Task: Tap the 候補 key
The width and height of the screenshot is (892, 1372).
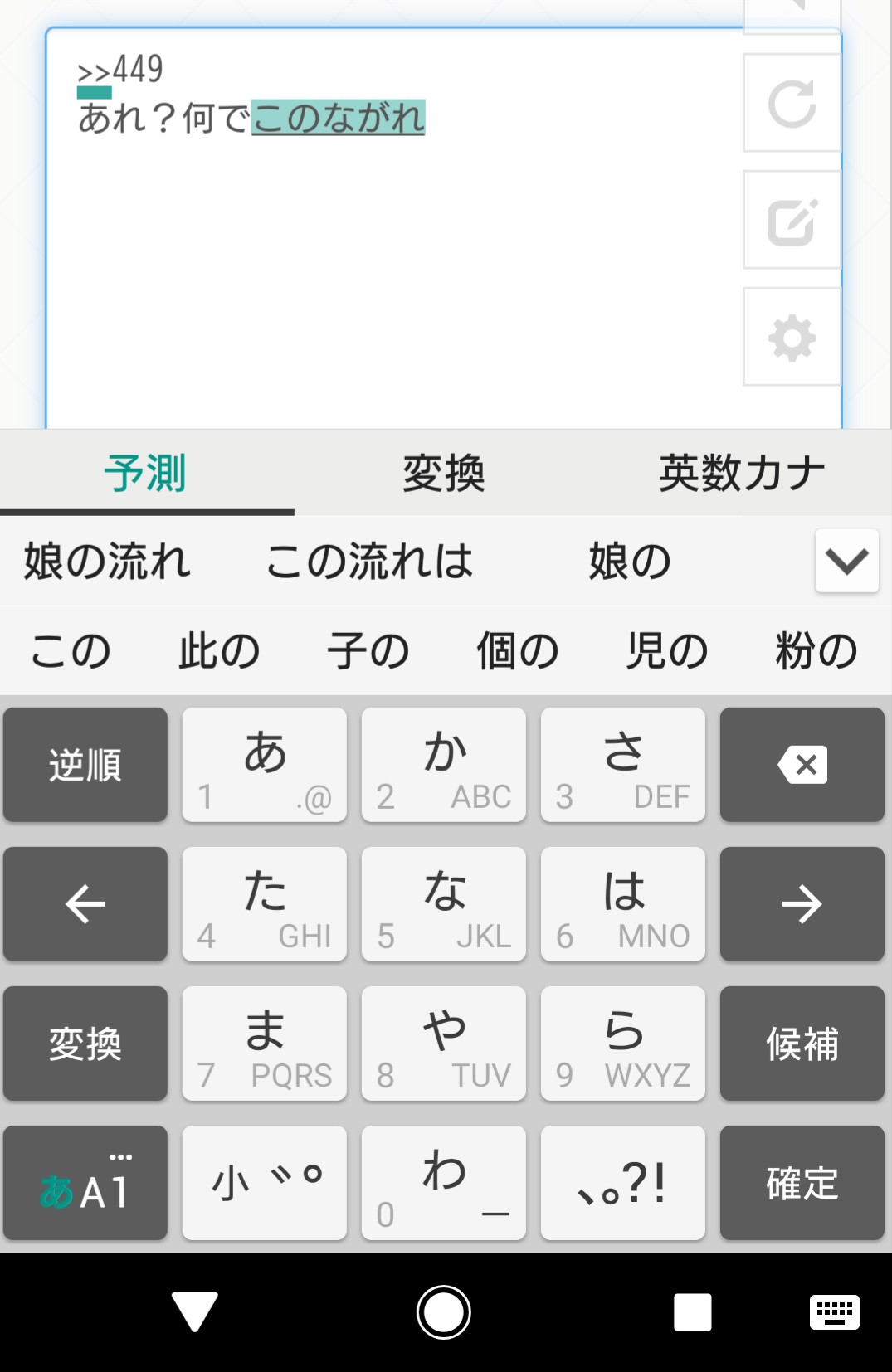Action: [x=802, y=1044]
